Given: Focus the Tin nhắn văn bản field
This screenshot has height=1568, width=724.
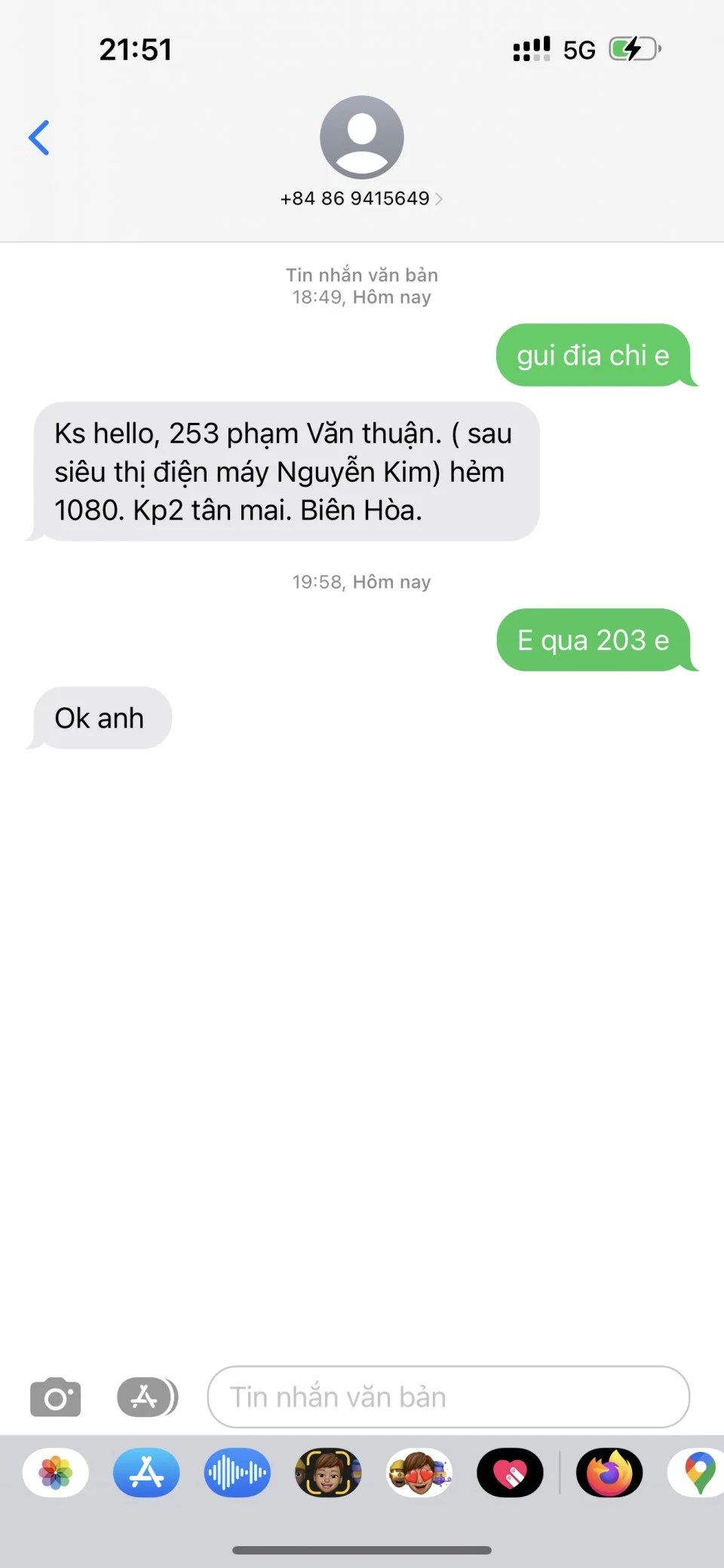Looking at the screenshot, I should pos(448,1397).
